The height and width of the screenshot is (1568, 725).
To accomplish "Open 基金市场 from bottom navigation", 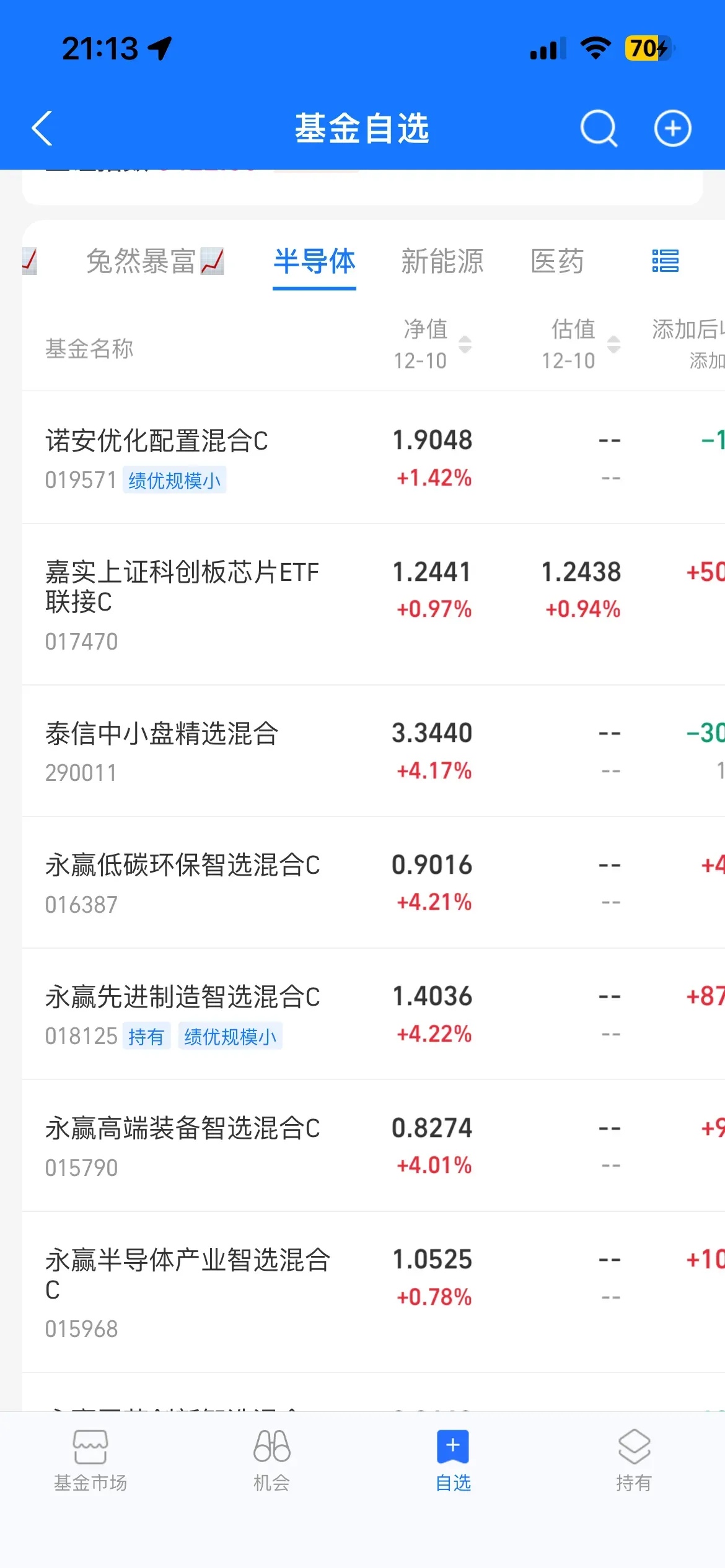I will [x=90, y=1461].
